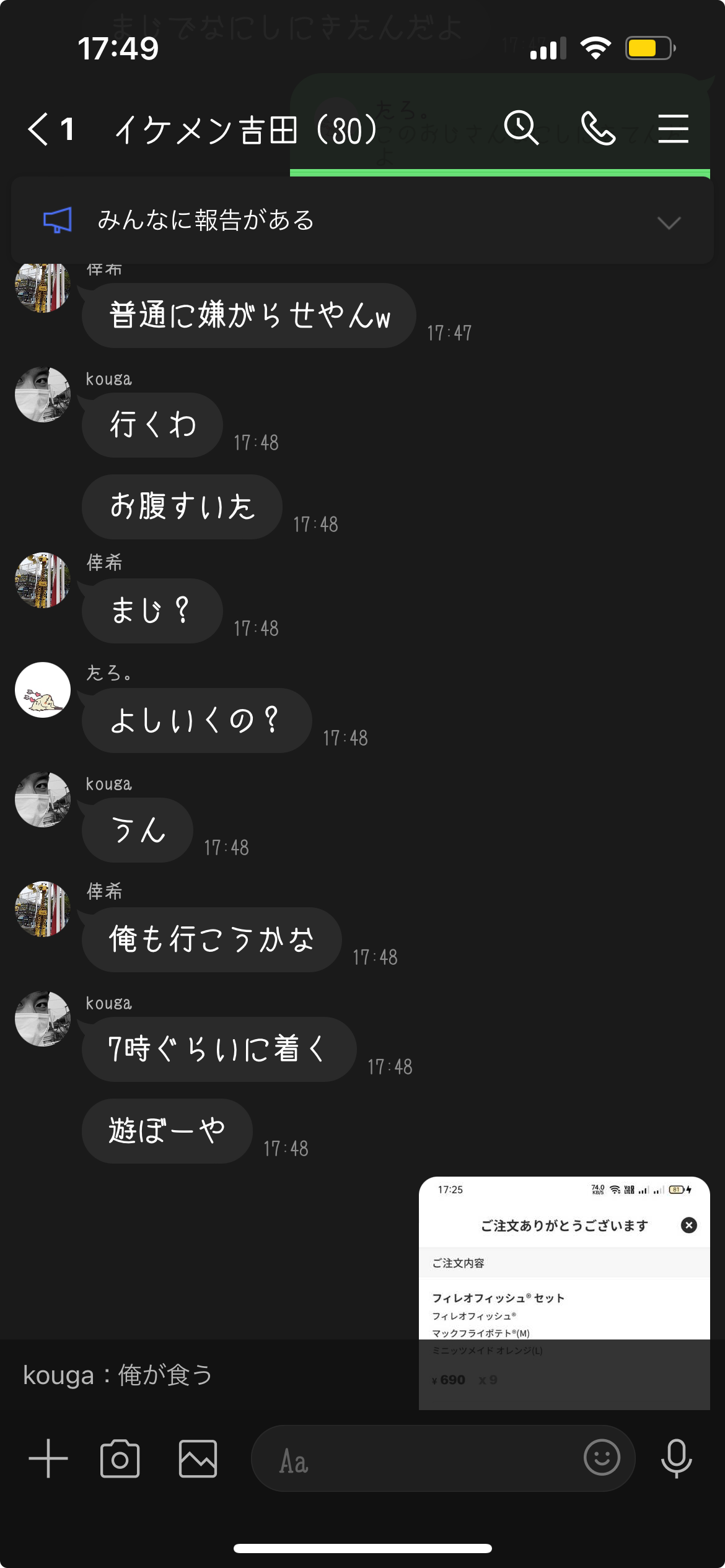Open the sticker and emoji picker
This screenshot has width=725, height=1568.
pos(601,1458)
